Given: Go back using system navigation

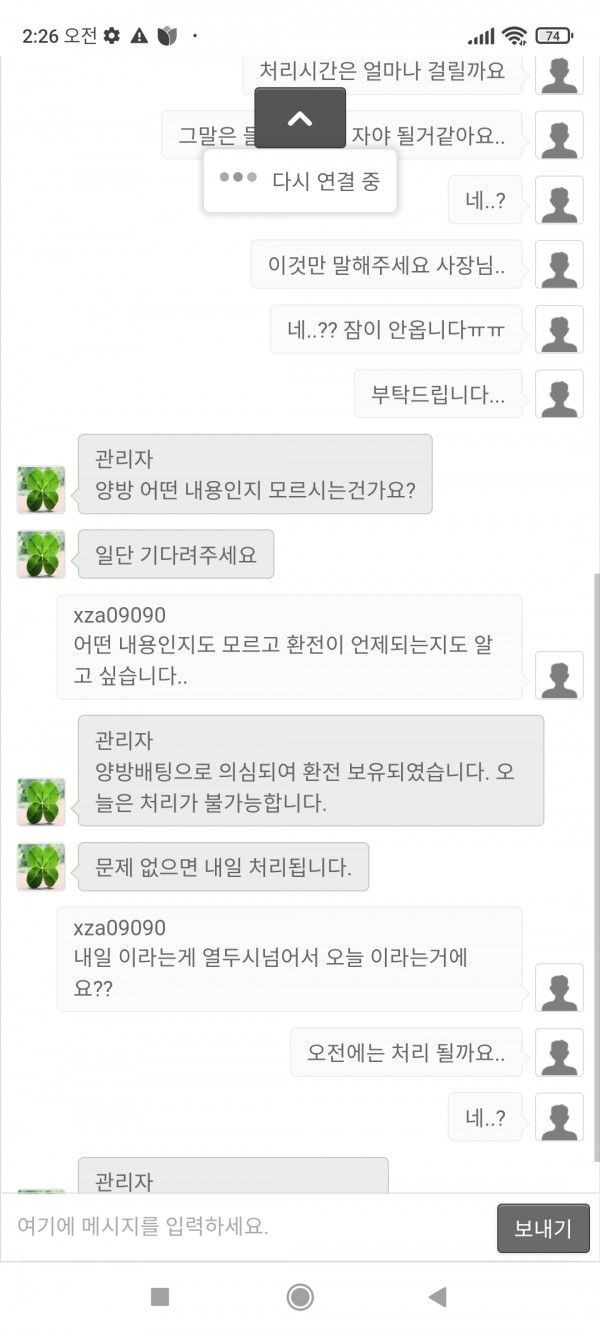Looking at the screenshot, I should pos(437,1297).
